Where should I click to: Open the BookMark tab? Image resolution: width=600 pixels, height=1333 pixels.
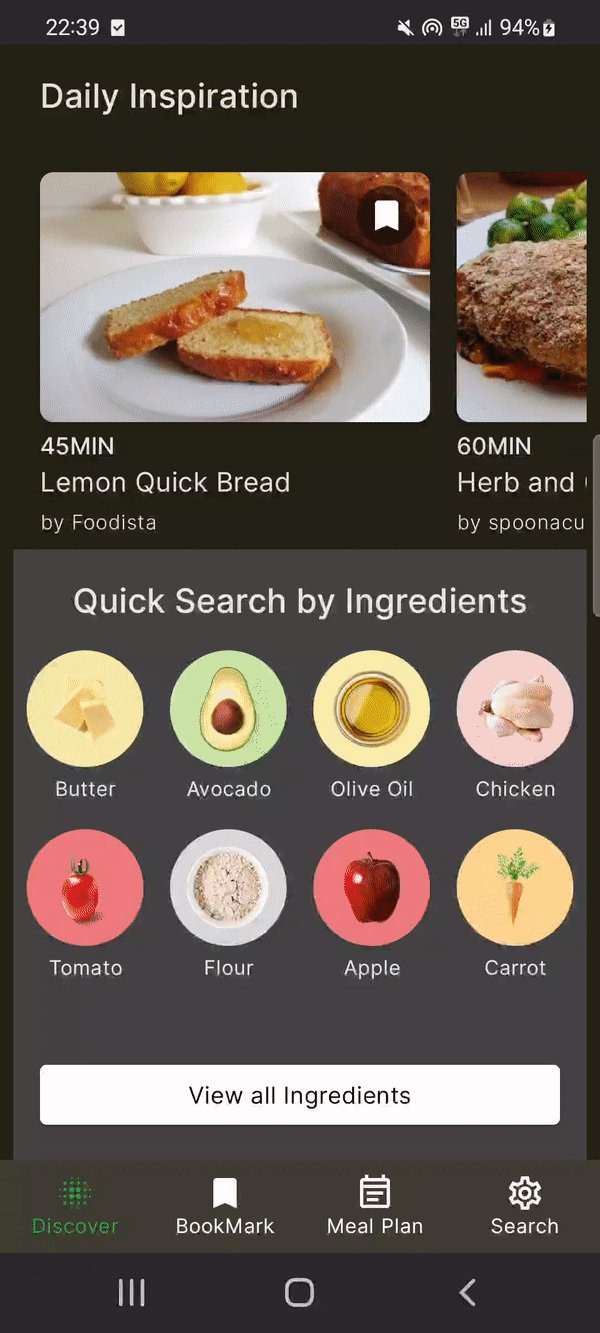click(x=225, y=1206)
